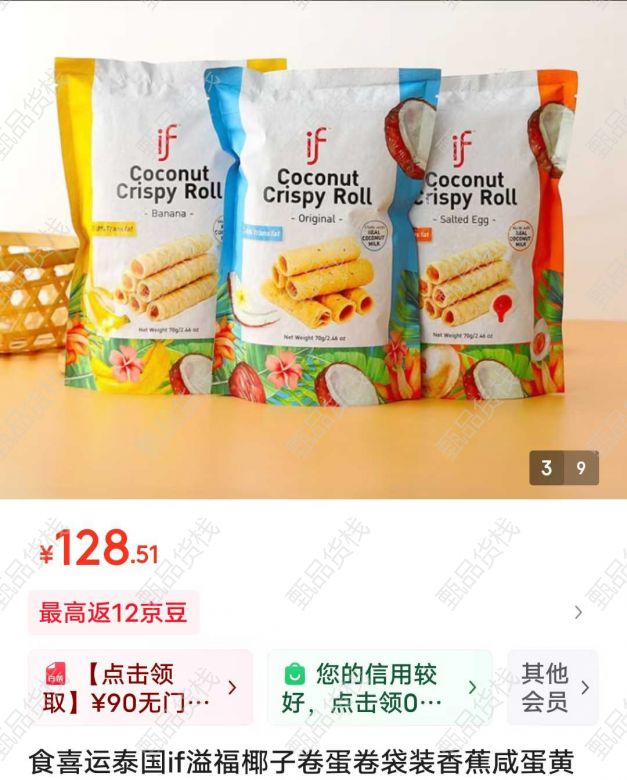Open the 您的信用较好 credit offer chip
The width and height of the screenshot is (627, 780).
(379, 687)
